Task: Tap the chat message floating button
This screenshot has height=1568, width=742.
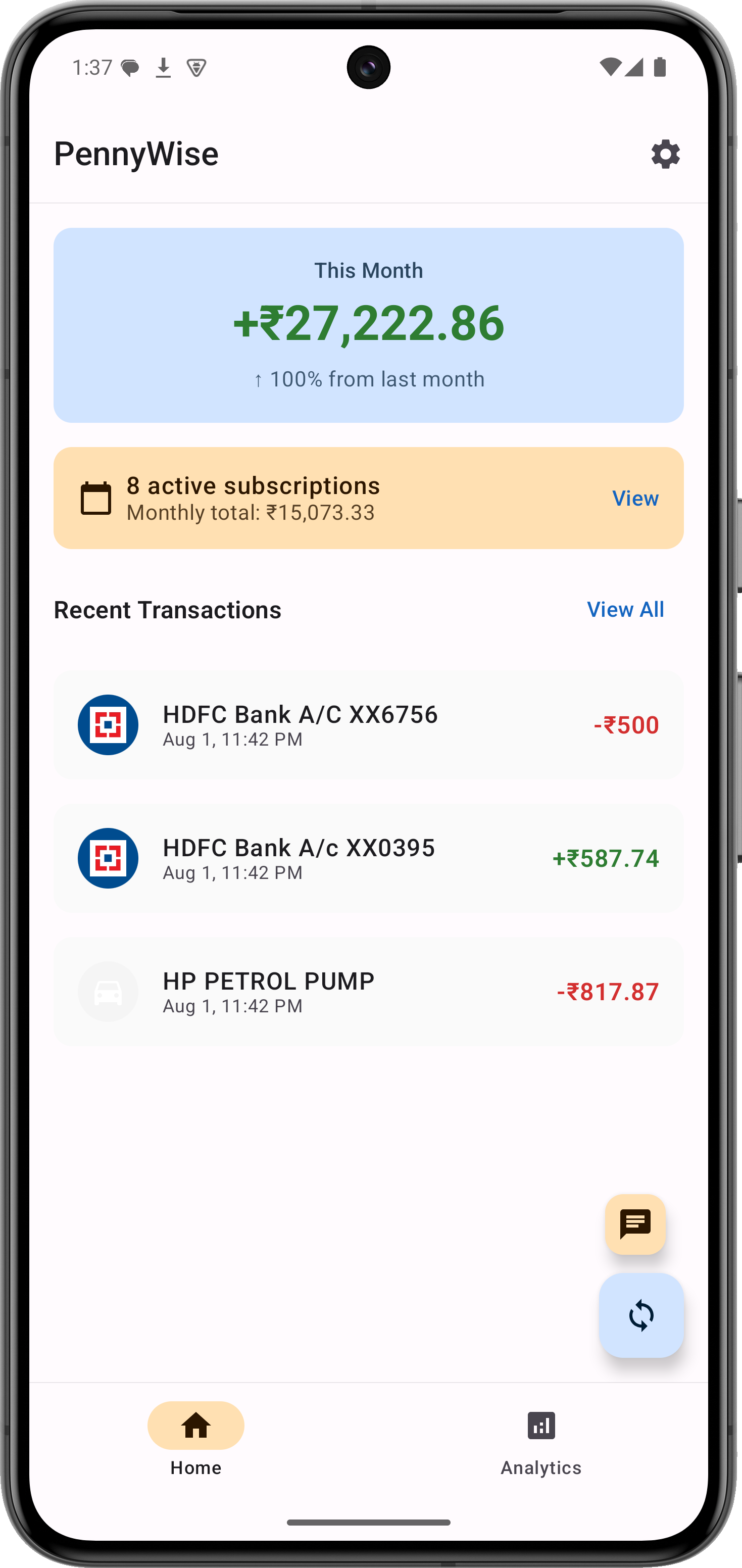Action: 635,1224
